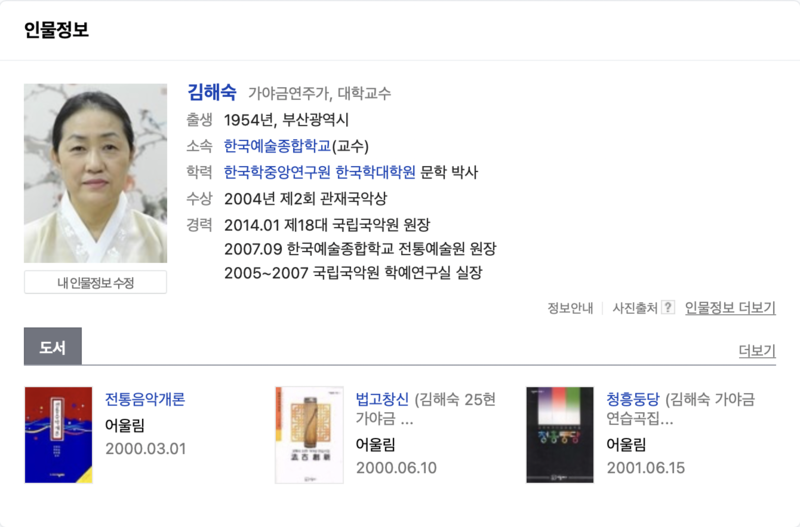The width and height of the screenshot is (800, 527).
Task: Open the 김해숙 name link
Action: (212, 92)
